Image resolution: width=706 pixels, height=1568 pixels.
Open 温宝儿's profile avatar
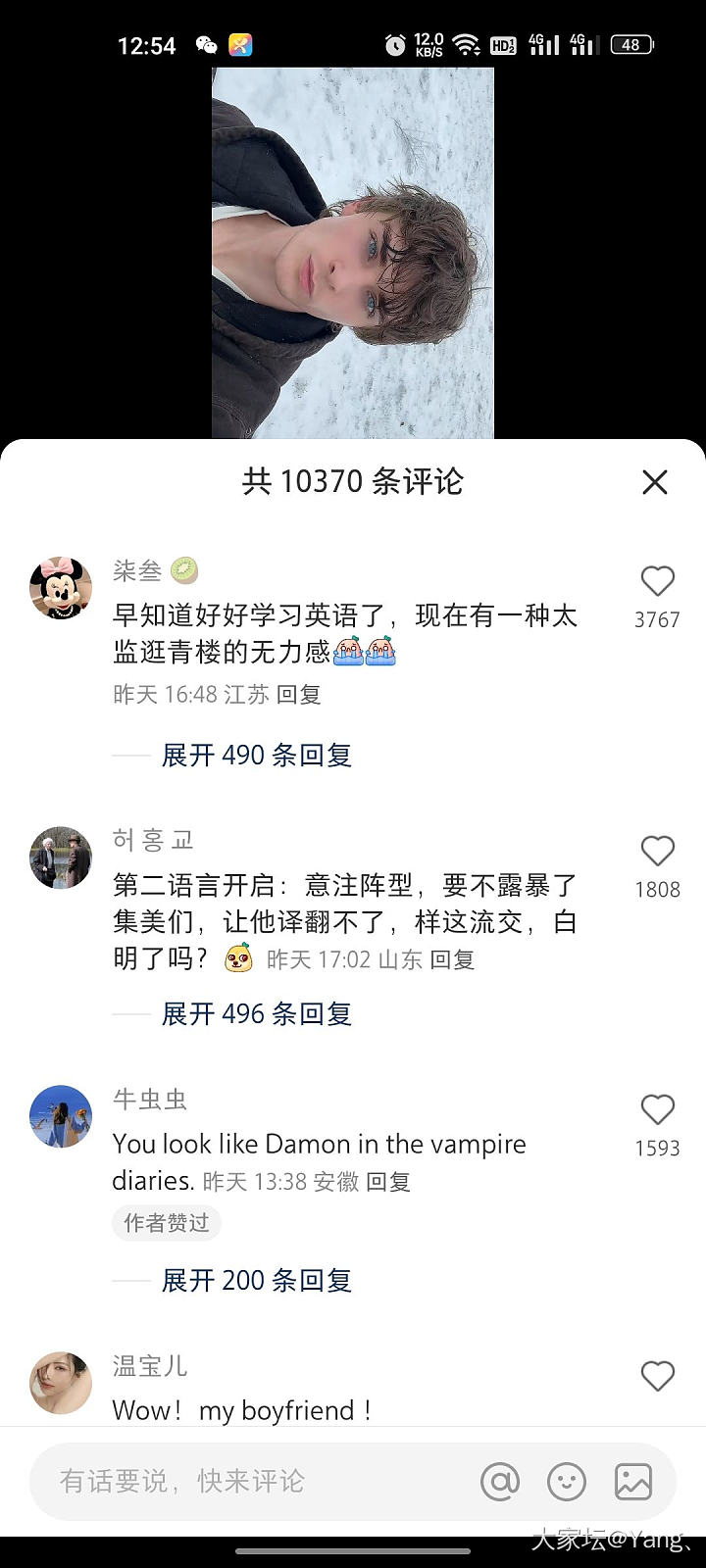(x=61, y=1383)
